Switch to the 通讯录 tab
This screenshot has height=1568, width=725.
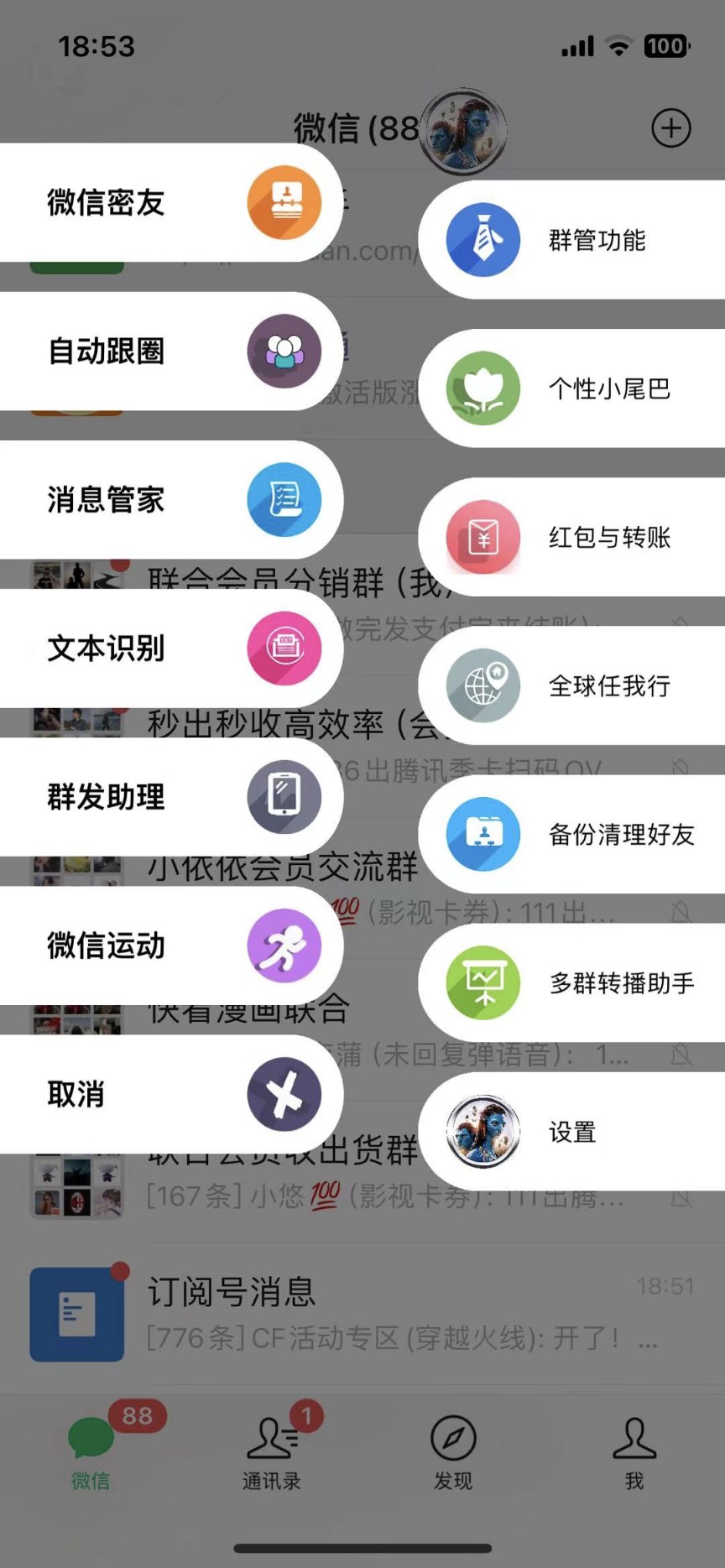click(x=272, y=1453)
